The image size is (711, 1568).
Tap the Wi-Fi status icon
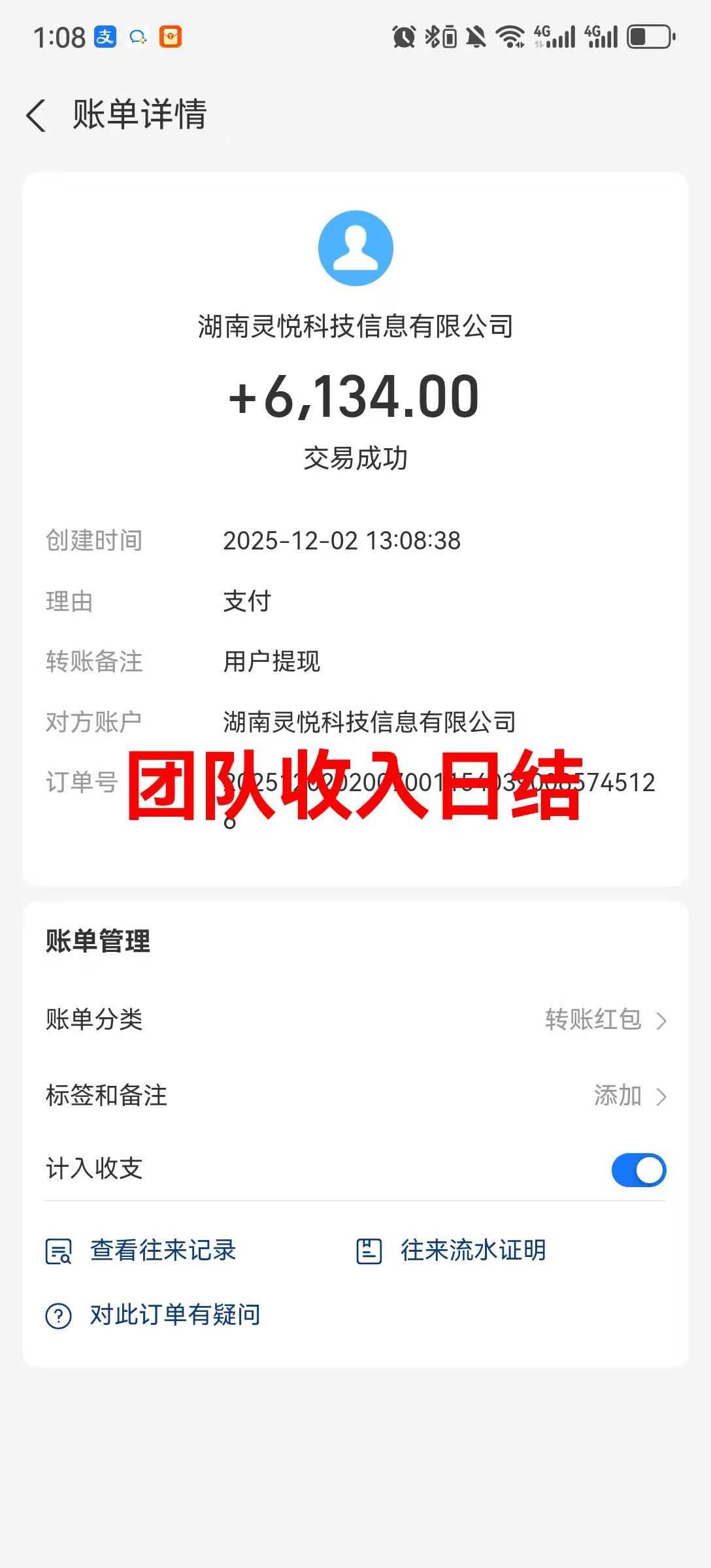(512, 36)
